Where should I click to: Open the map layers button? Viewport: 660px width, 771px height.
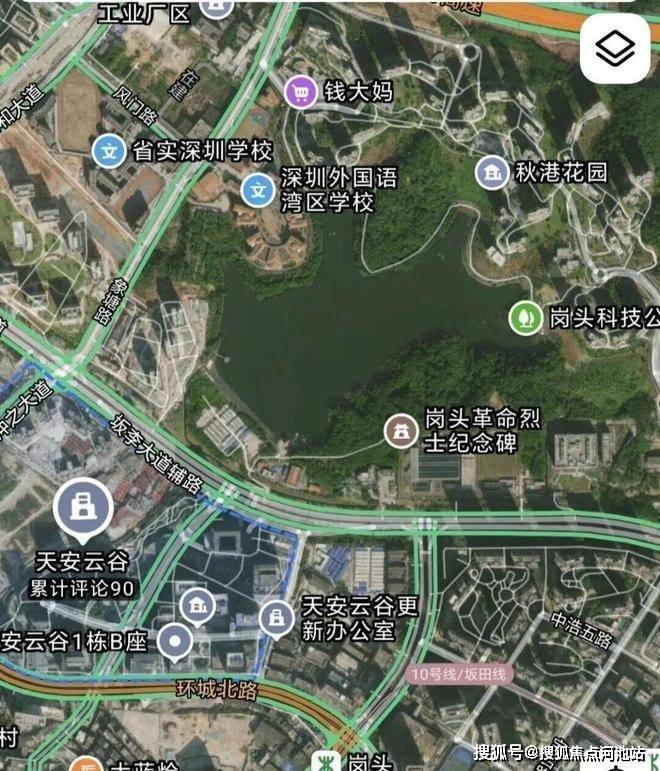pos(614,47)
